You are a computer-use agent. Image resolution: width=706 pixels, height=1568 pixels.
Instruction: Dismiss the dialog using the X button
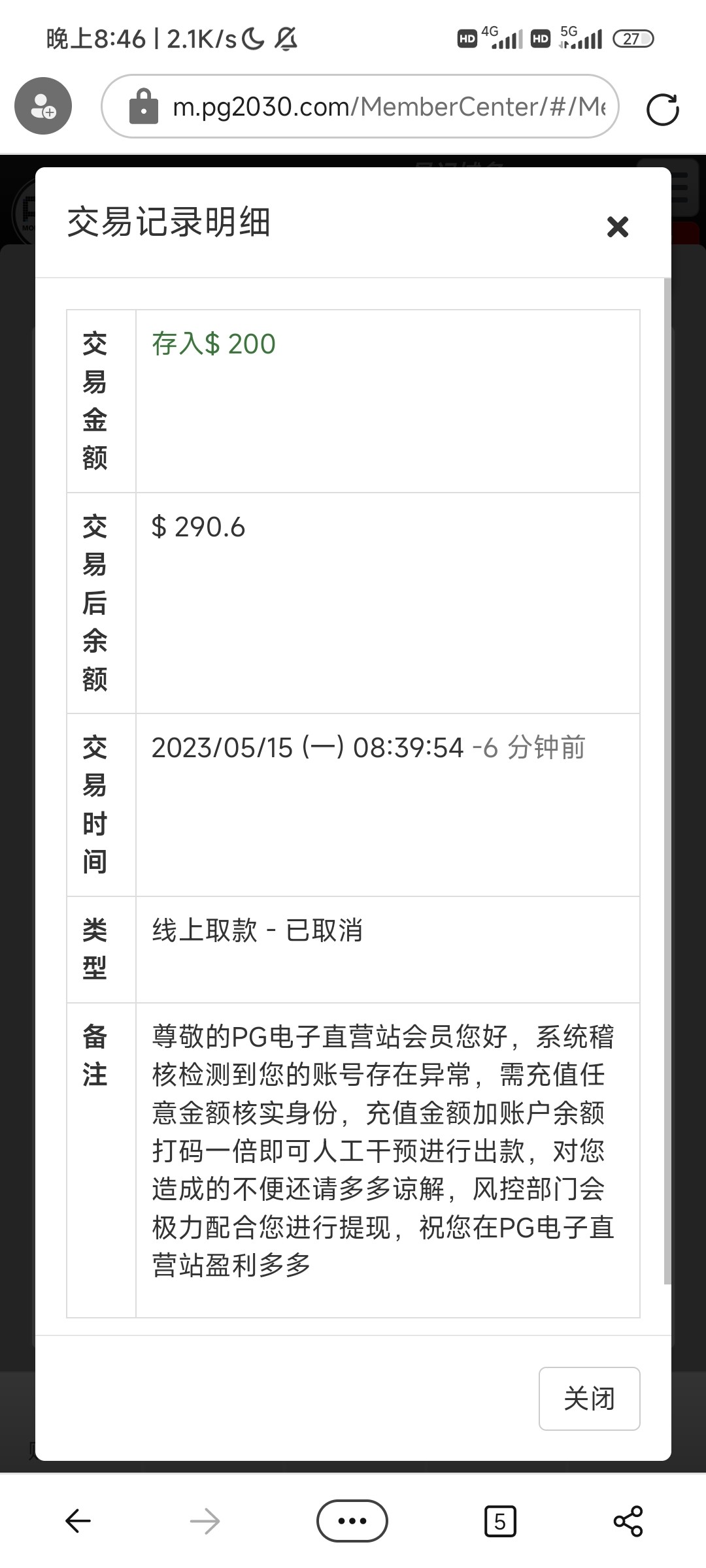coord(616,227)
